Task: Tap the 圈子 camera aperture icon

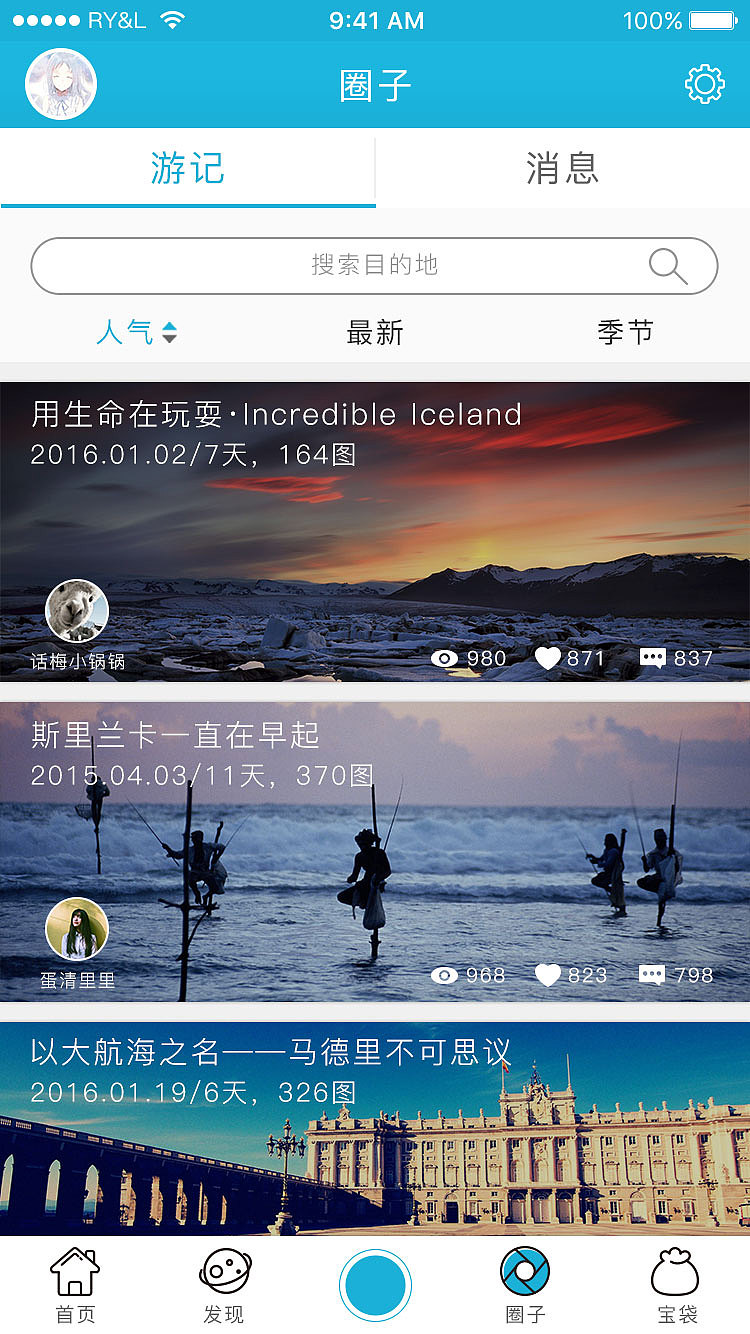Action: (x=525, y=1285)
